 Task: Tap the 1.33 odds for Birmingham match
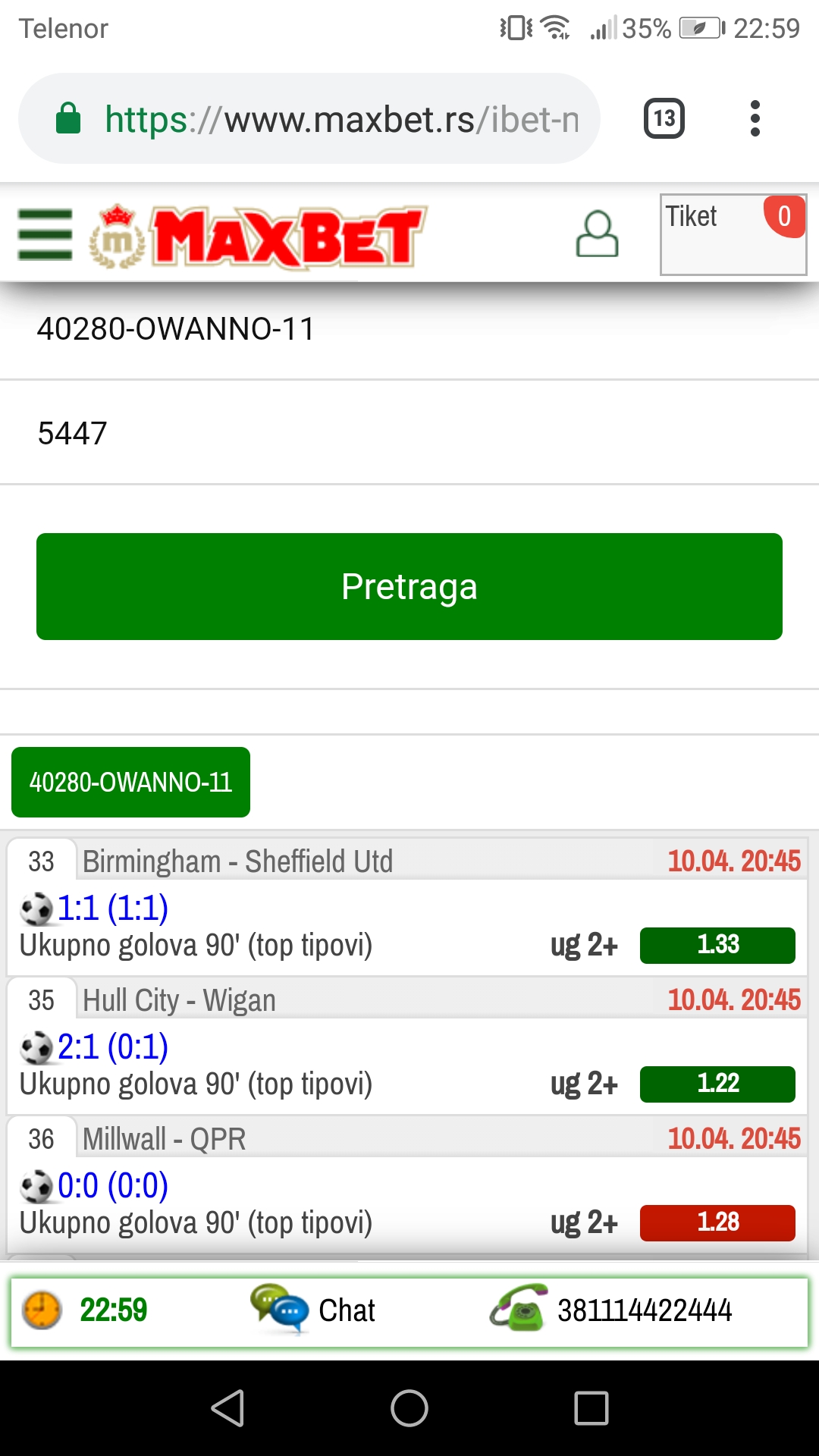click(717, 945)
